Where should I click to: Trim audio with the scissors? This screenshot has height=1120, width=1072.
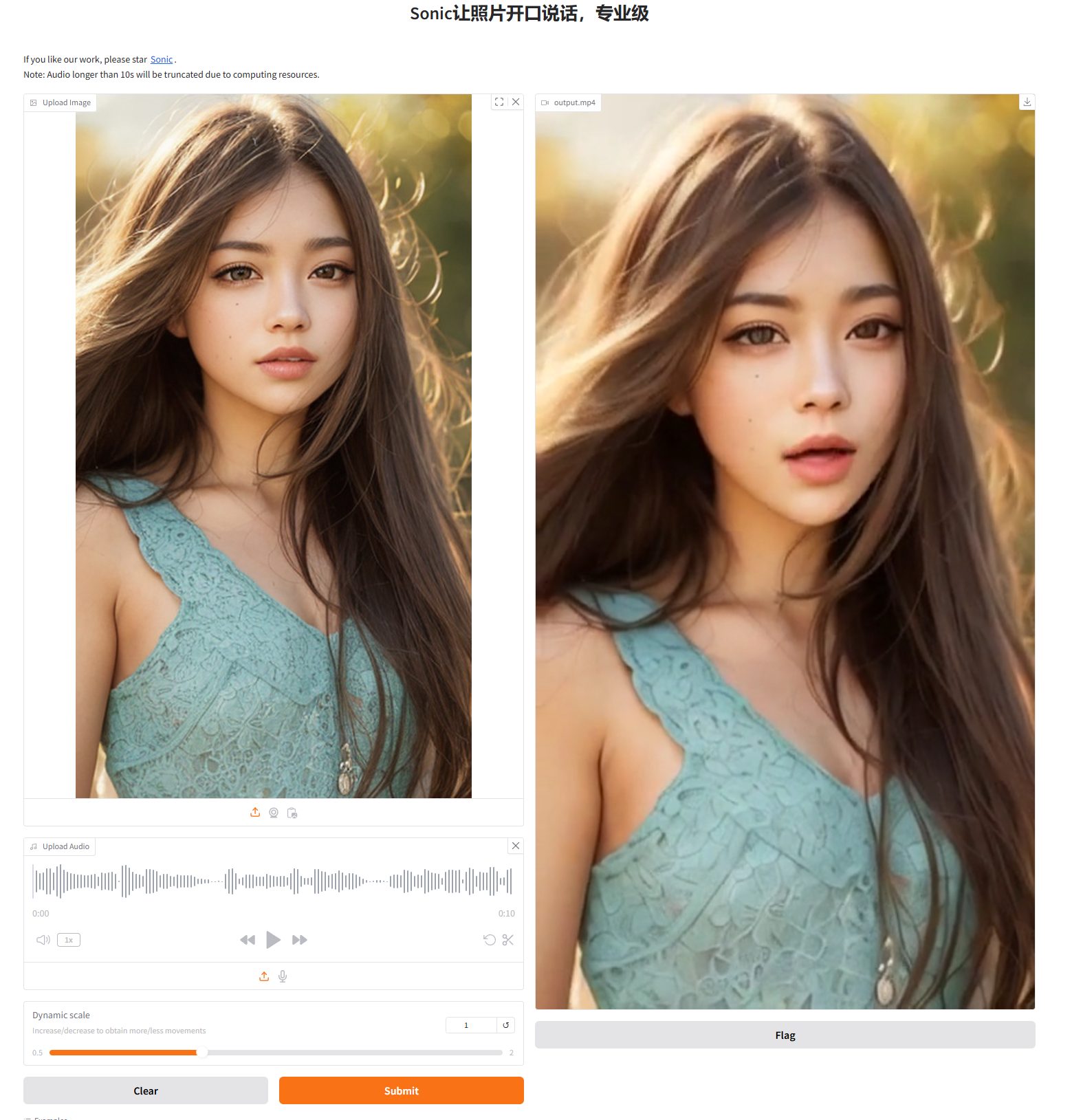tap(508, 940)
